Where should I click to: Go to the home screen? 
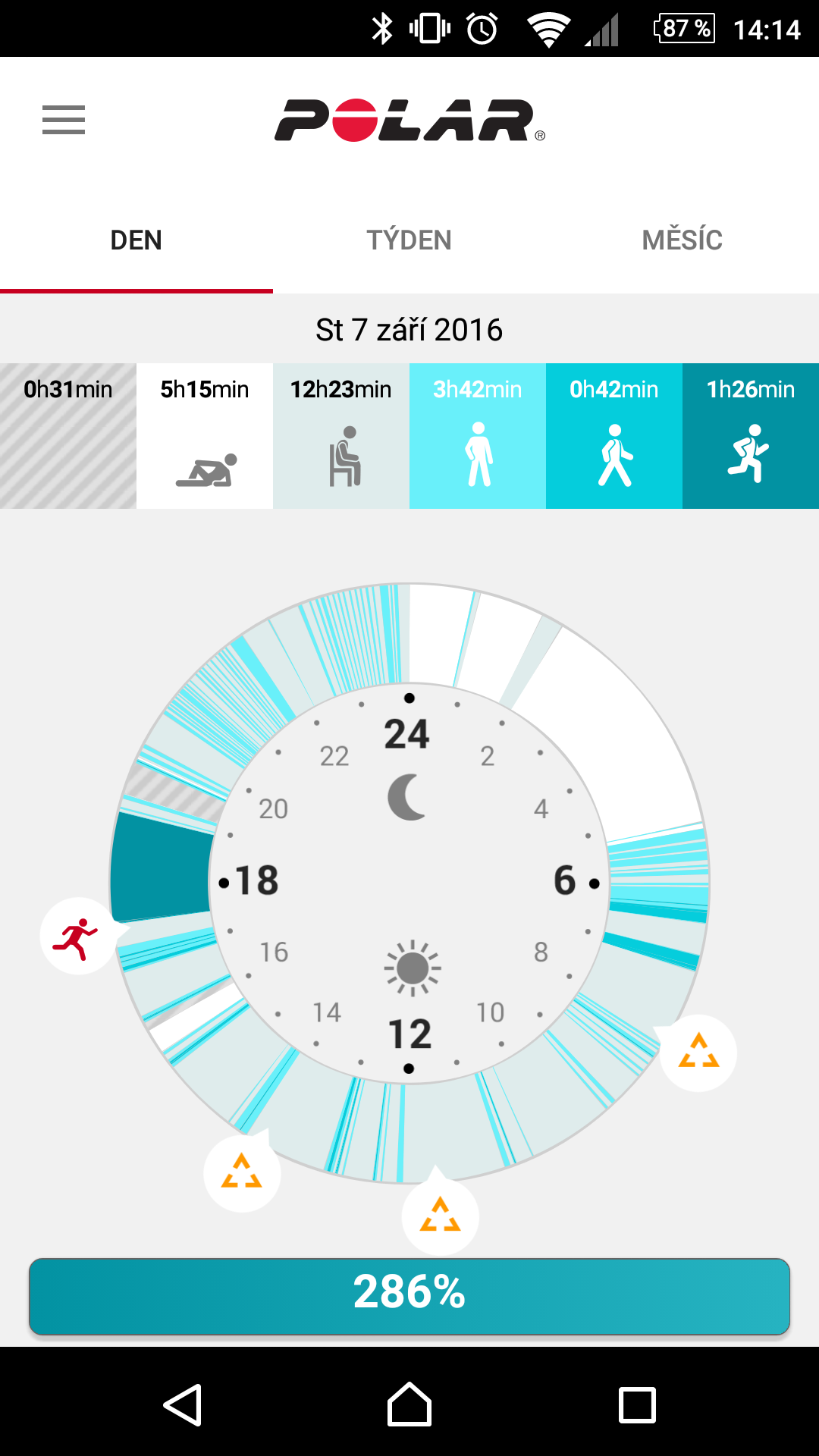[x=409, y=1405]
